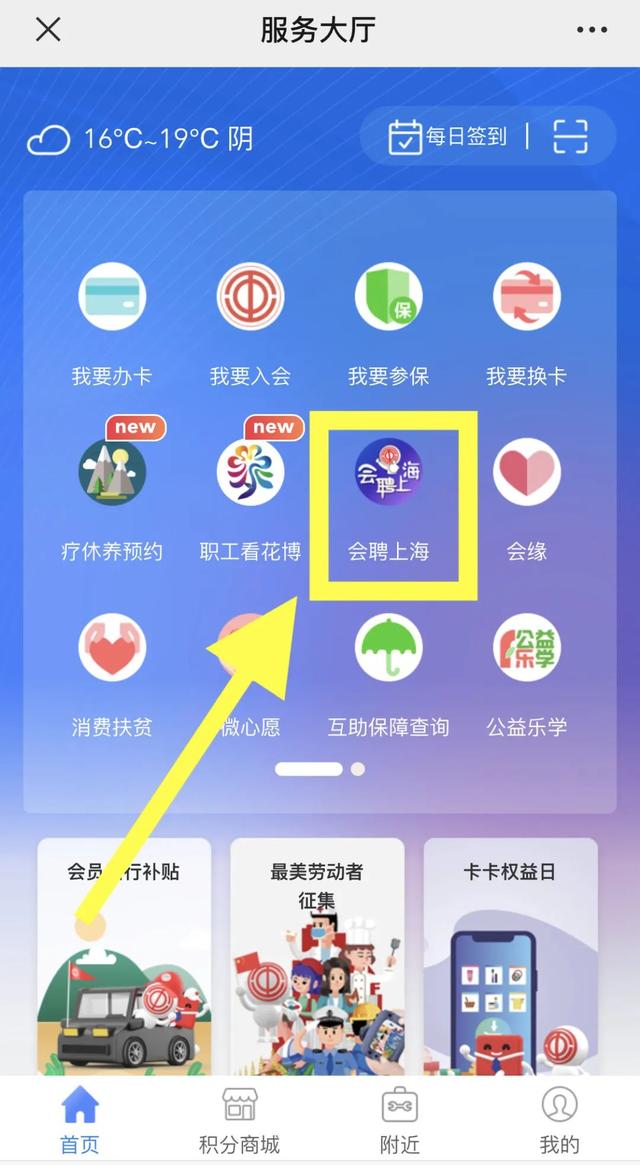Switch to the 附近 tab
640x1165 pixels.
(x=399, y=1120)
